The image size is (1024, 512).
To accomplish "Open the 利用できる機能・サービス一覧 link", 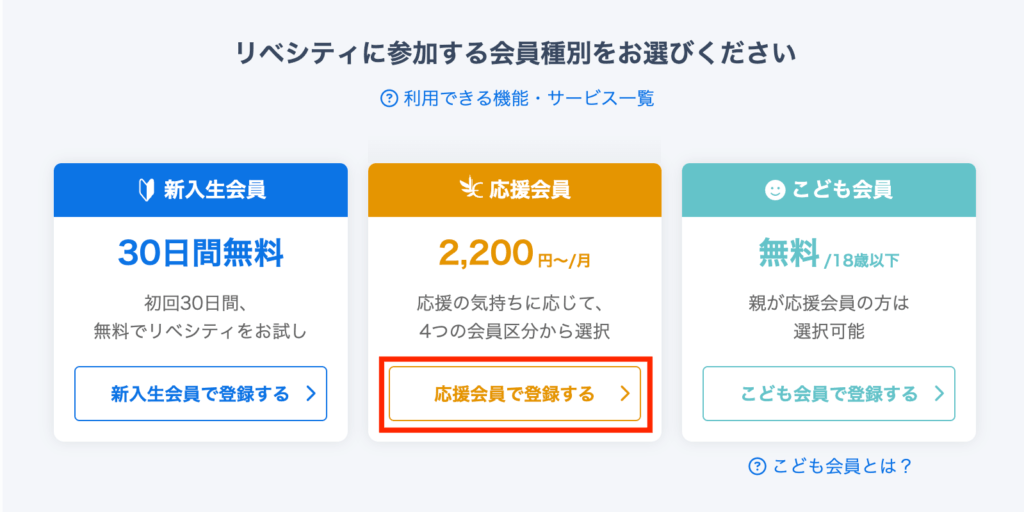I will (x=518, y=98).
